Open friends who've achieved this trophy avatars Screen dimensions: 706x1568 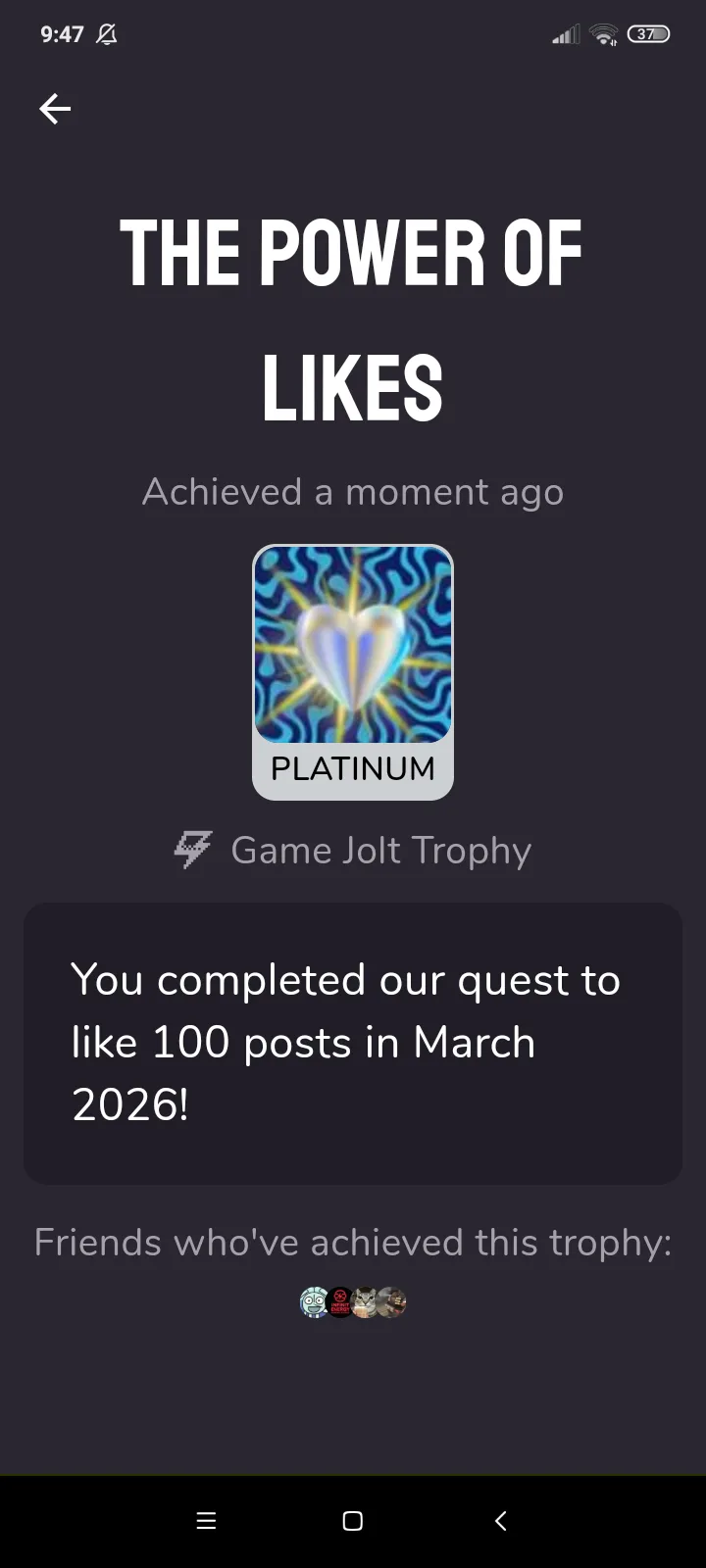(x=353, y=1302)
